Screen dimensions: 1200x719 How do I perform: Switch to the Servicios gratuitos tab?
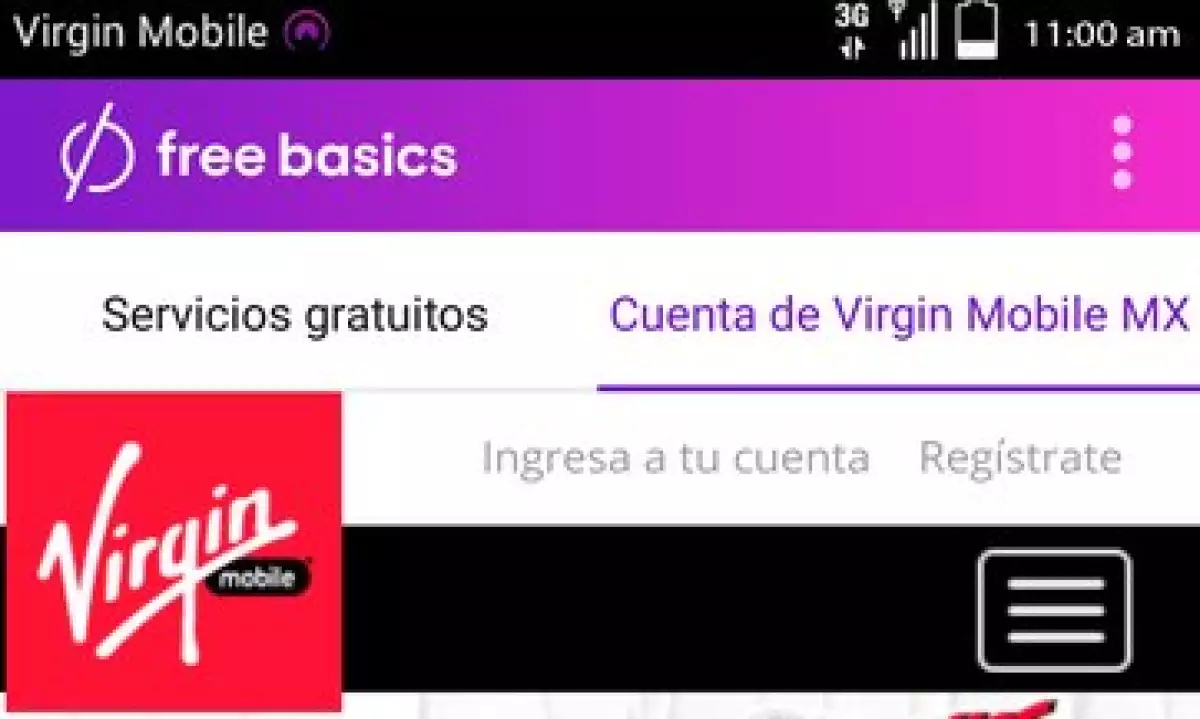pyautogui.click(x=295, y=316)
